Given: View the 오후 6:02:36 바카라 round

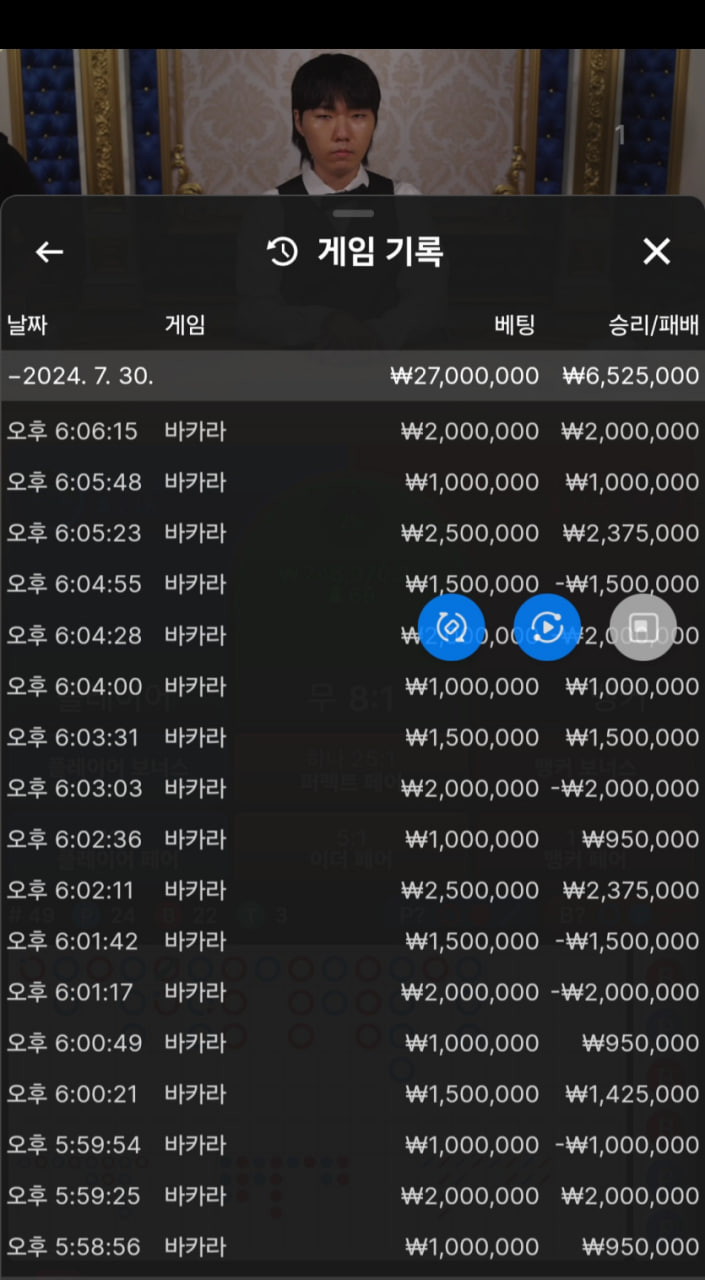Looking at the screenshot, I should coord(352,839).
